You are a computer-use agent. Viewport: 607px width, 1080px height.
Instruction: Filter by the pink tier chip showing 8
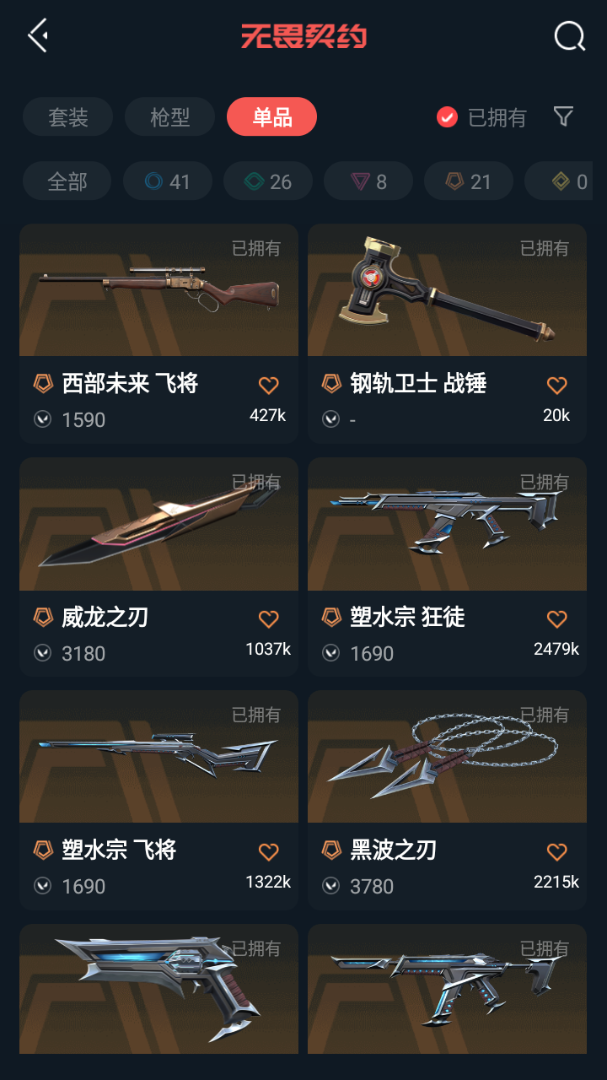[368, 181]
